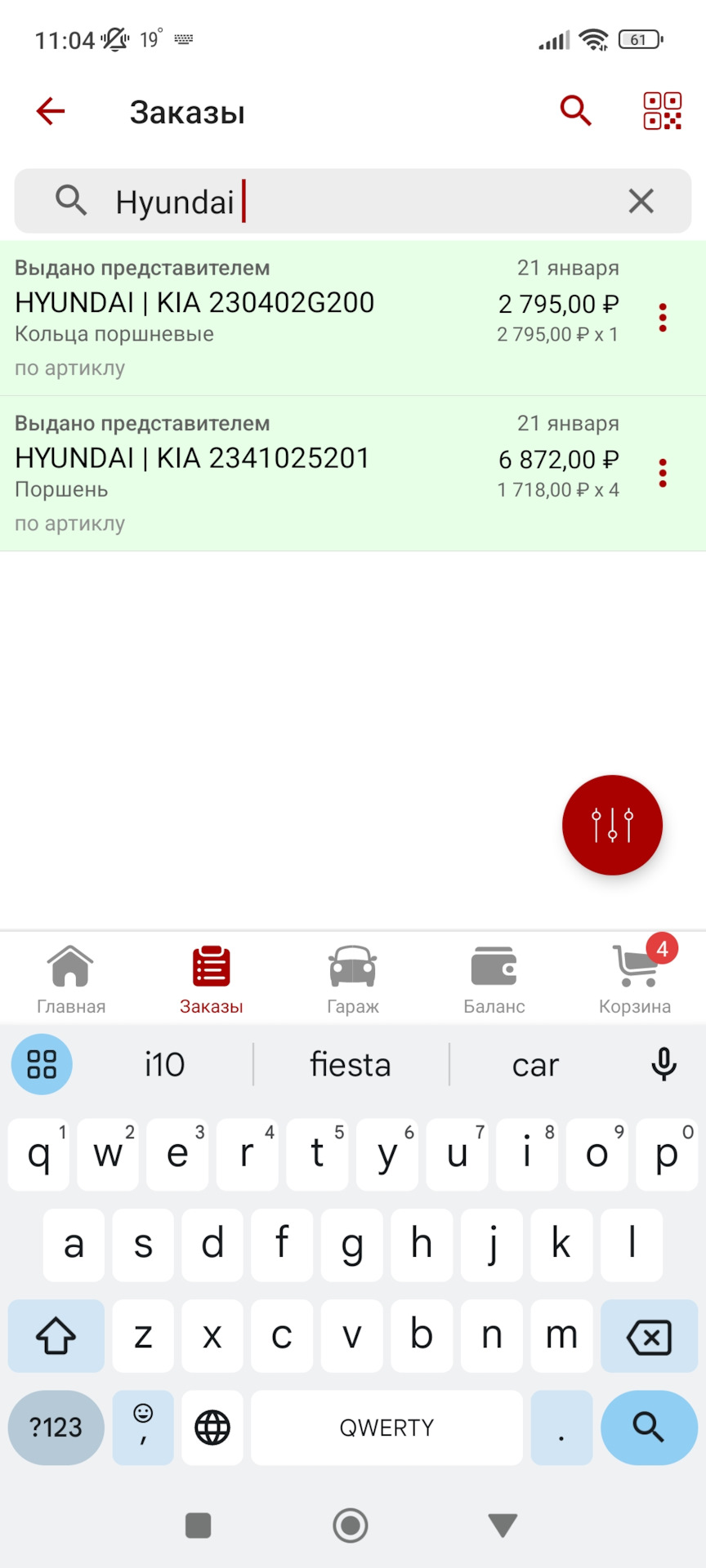Submit search with the keyboard search key
The width and height of the screenshot is (706, 1568).
click(x=649, y=1428)
